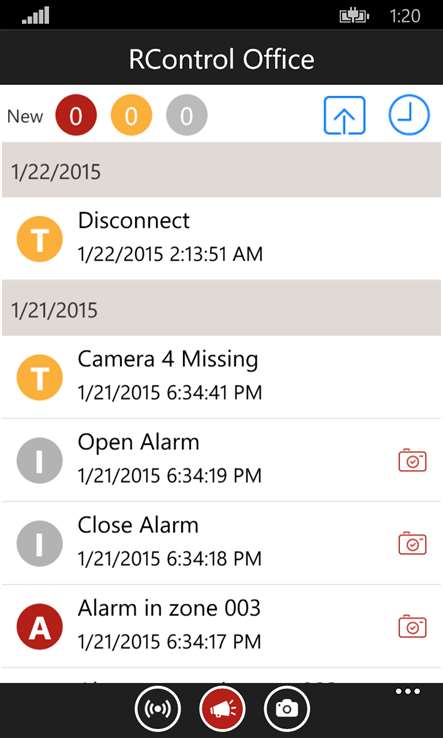The width and height of the screenshot is (443, 738).
Task: Expand the three-dot more menu
Action: (x=408, y=691)
